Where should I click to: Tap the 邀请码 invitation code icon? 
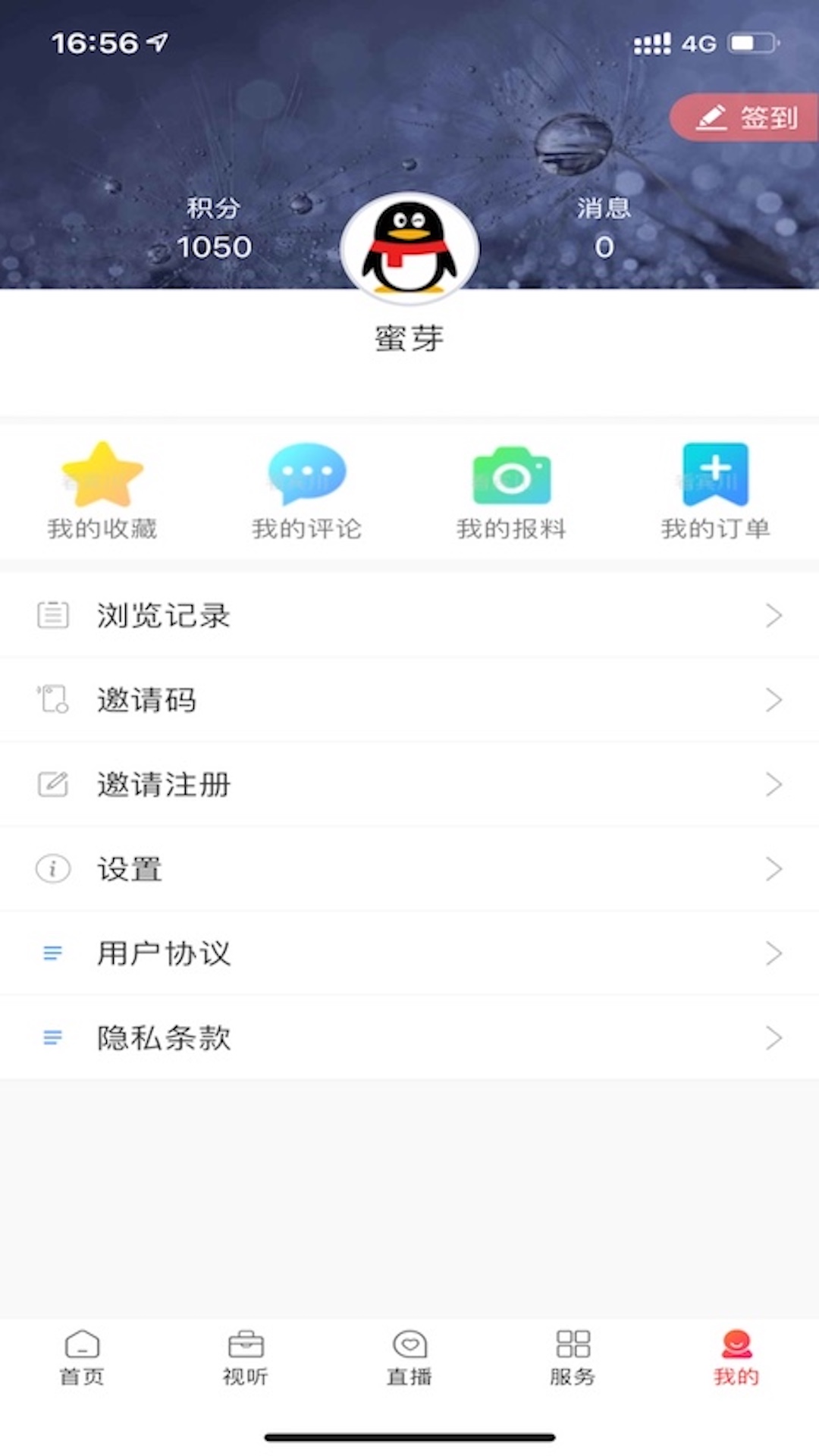tap(52, 699)
